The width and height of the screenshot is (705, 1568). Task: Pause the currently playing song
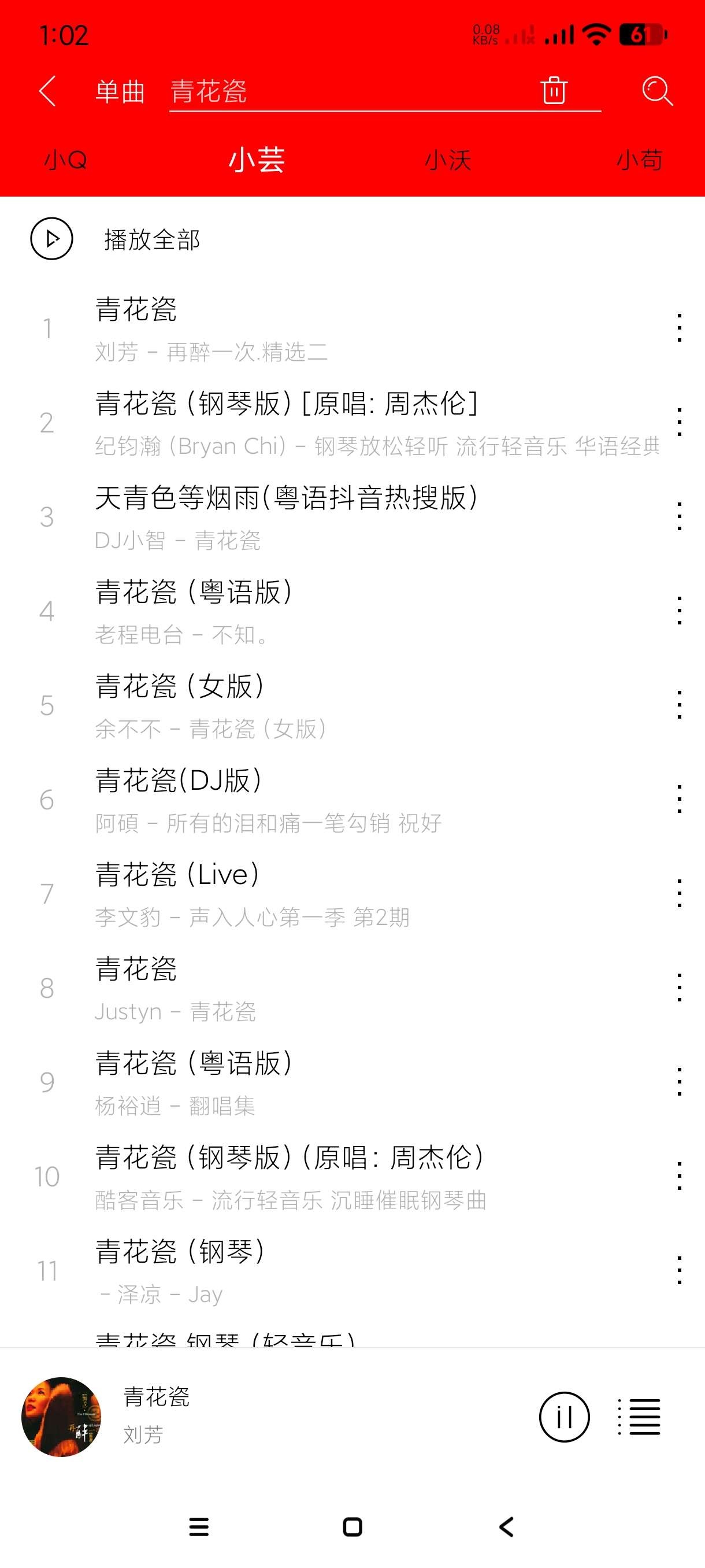point(564,1417)
